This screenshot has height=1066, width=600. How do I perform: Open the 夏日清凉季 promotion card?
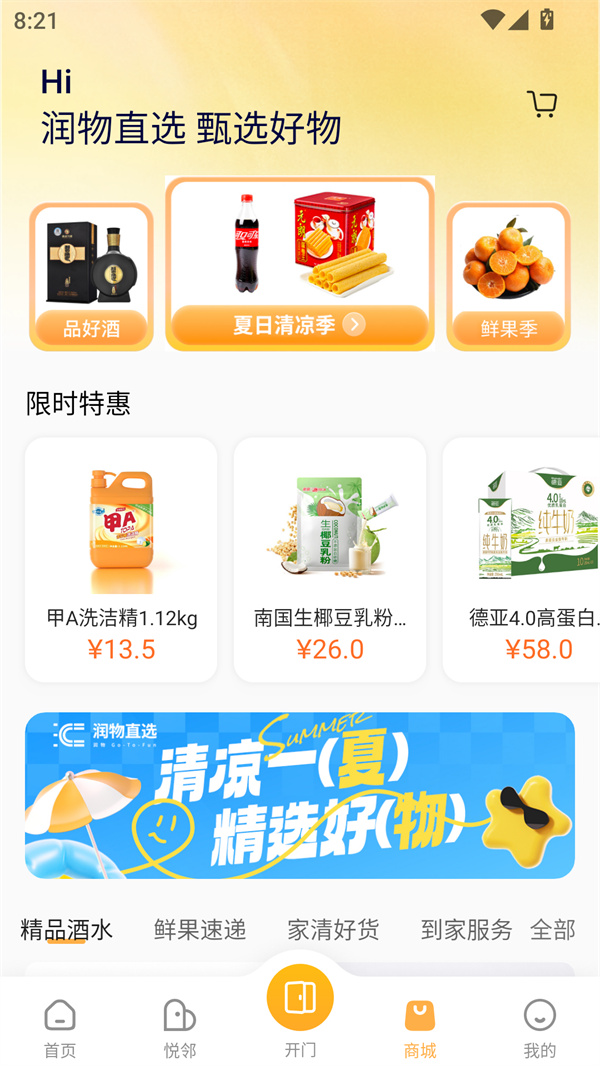point(300,264)
